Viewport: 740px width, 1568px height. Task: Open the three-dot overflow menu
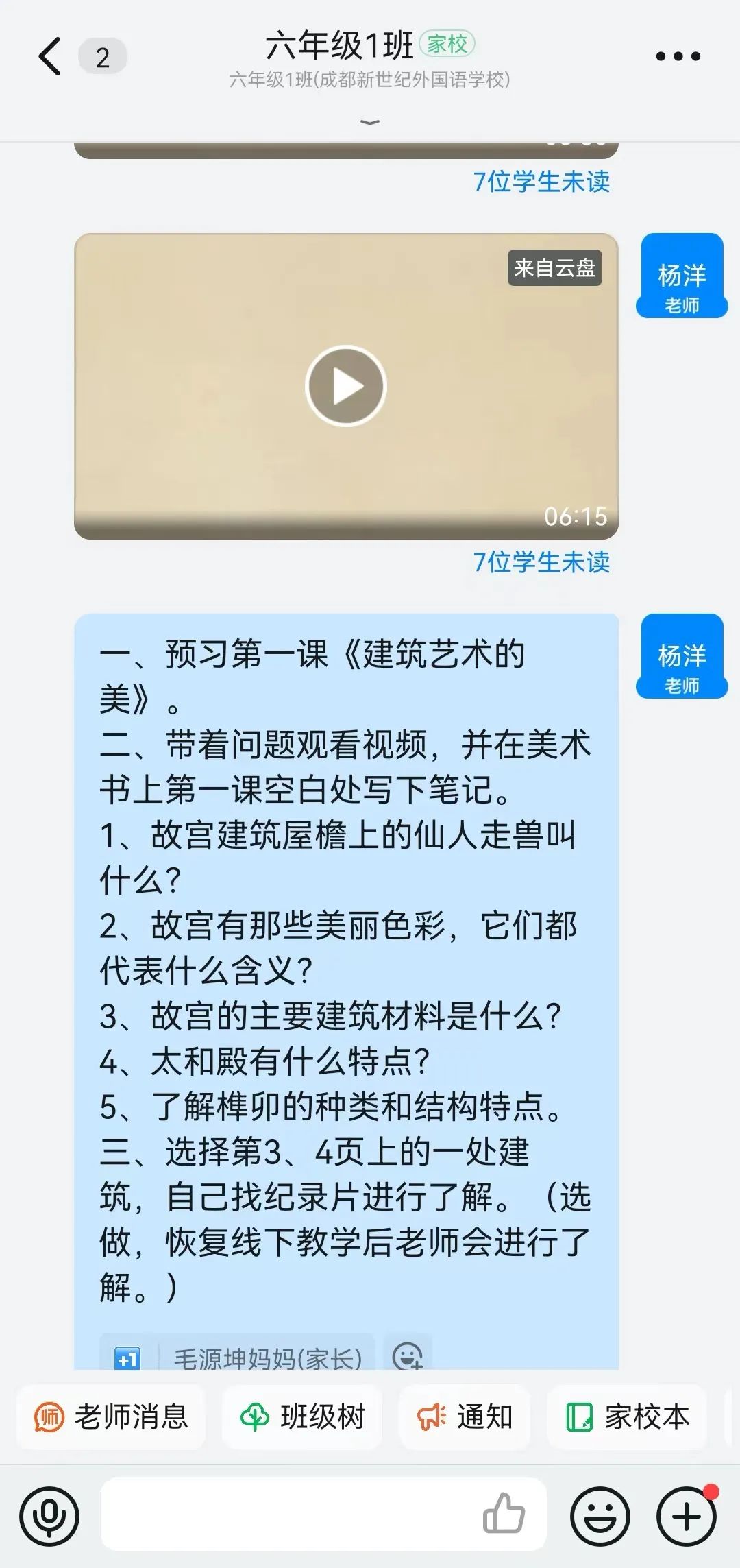678,57
